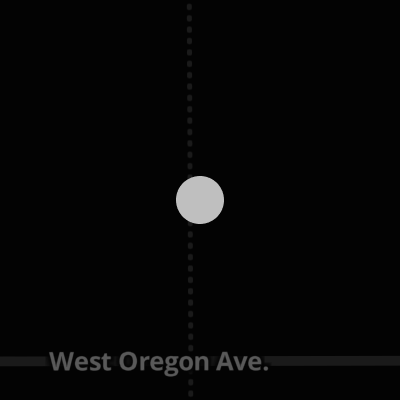Image resolution: width=400 pixels, height=400 pixels.
Task: Tap the gray location dot marker
Action: point(200,200)
